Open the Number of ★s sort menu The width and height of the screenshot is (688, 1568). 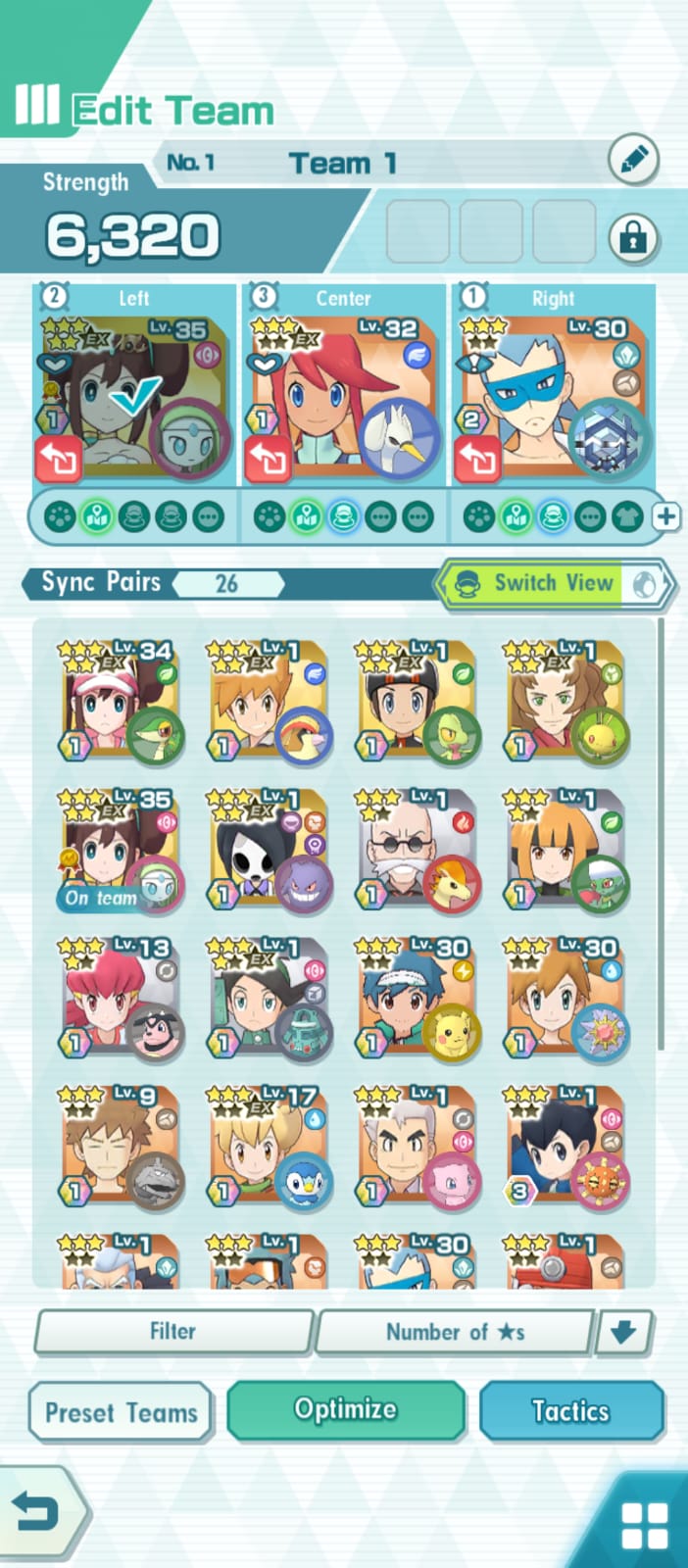click(x=455, y=1332)
